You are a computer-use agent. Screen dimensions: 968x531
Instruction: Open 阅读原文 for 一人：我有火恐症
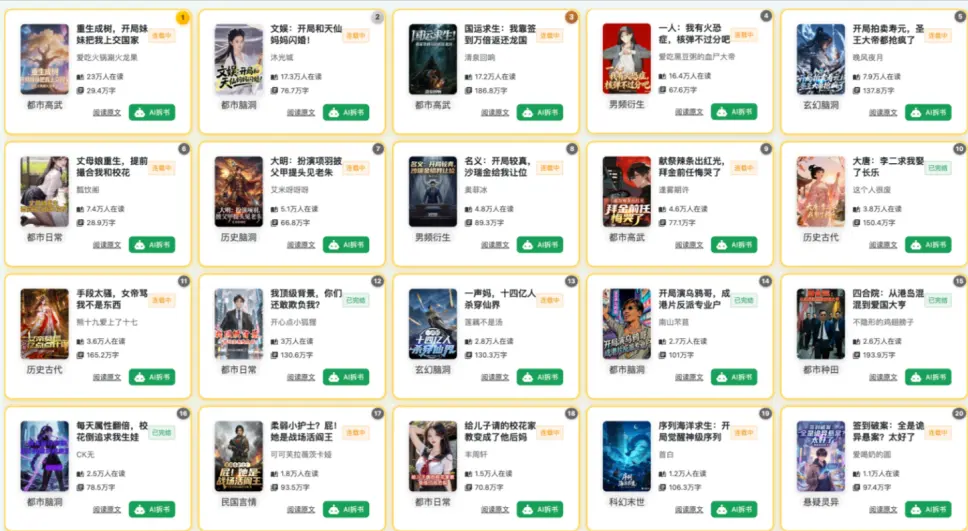689,112
